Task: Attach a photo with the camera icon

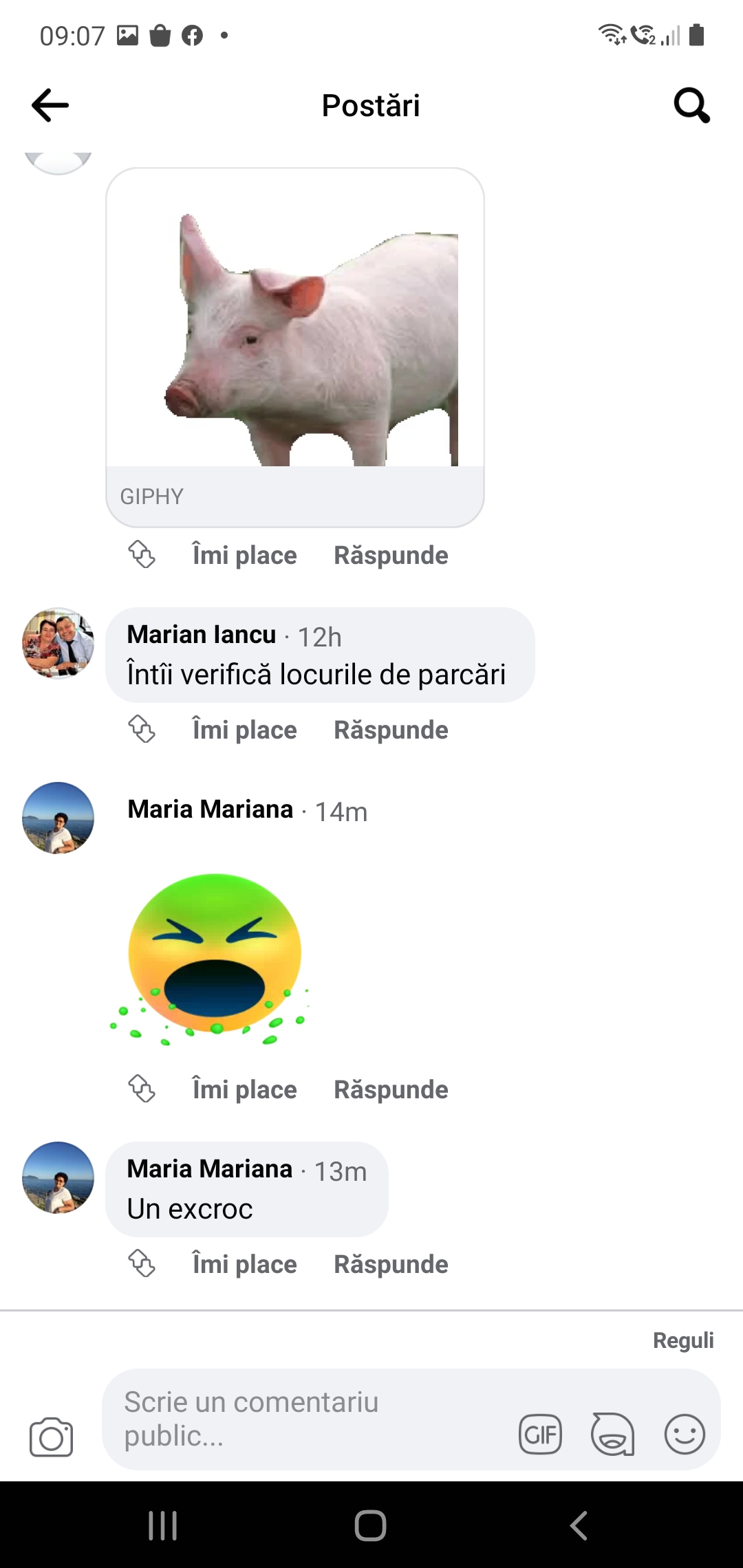Action: click(51, 1437)
